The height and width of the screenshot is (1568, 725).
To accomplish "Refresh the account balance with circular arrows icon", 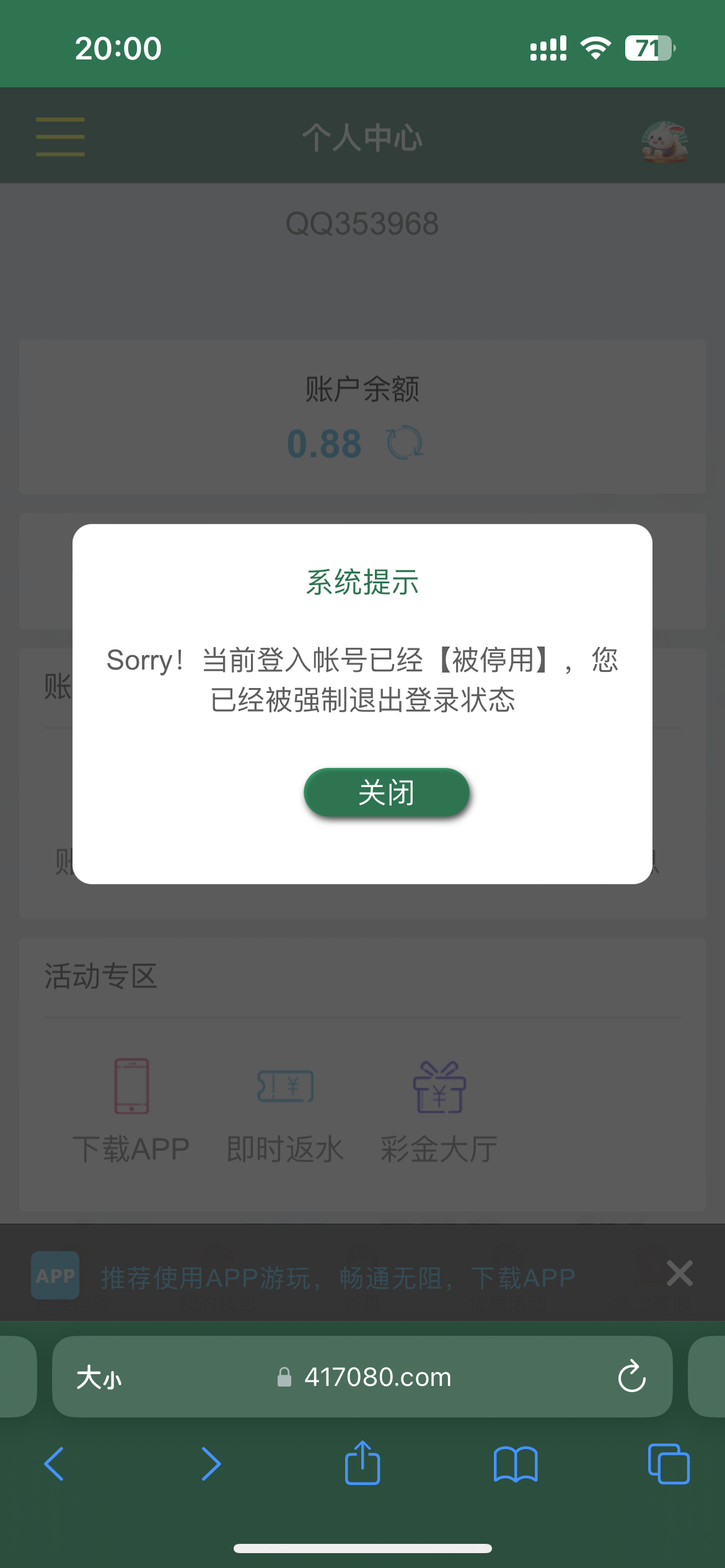I will pyautogui.click(x=403, y=442).
